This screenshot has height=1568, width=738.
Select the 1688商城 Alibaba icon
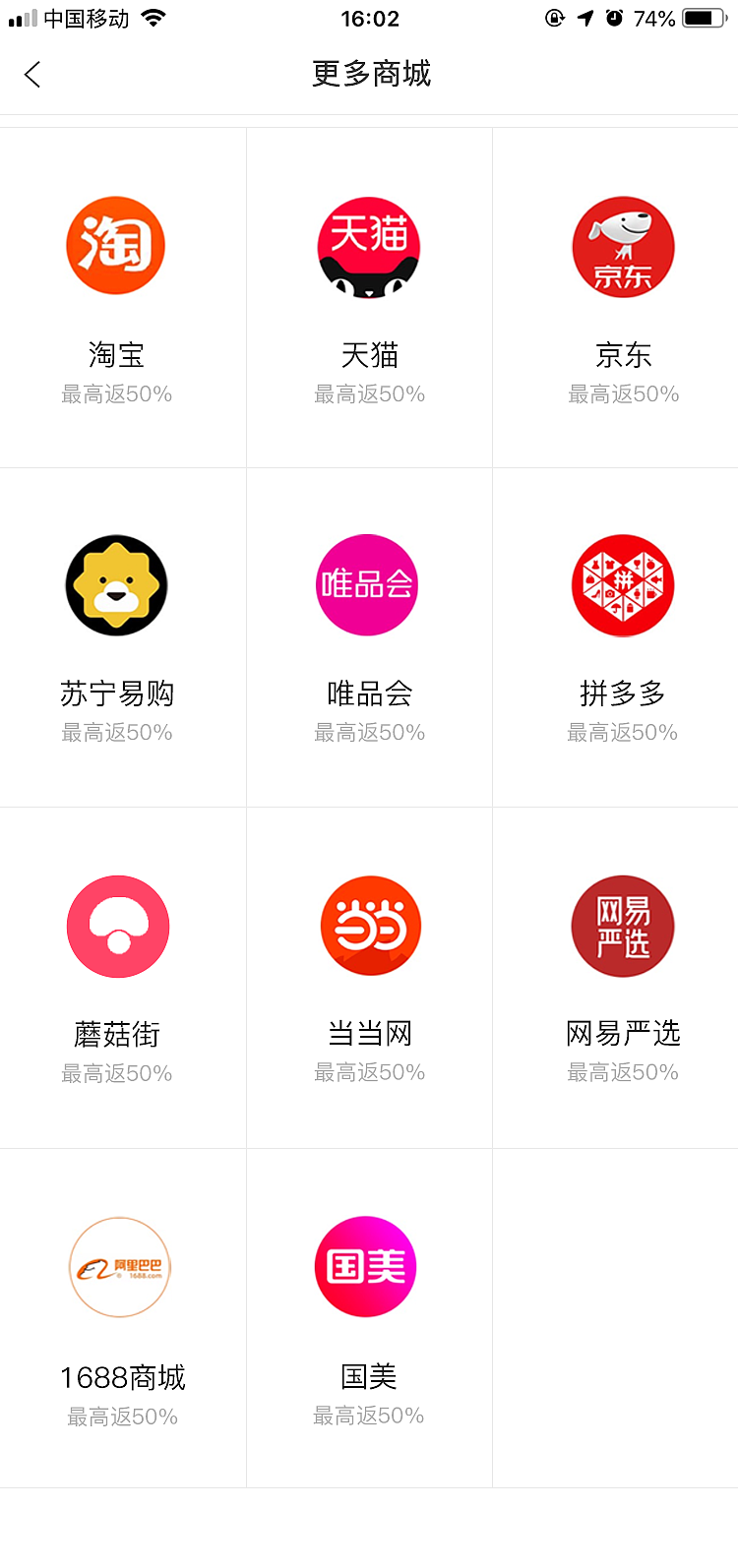point(118,1266)
